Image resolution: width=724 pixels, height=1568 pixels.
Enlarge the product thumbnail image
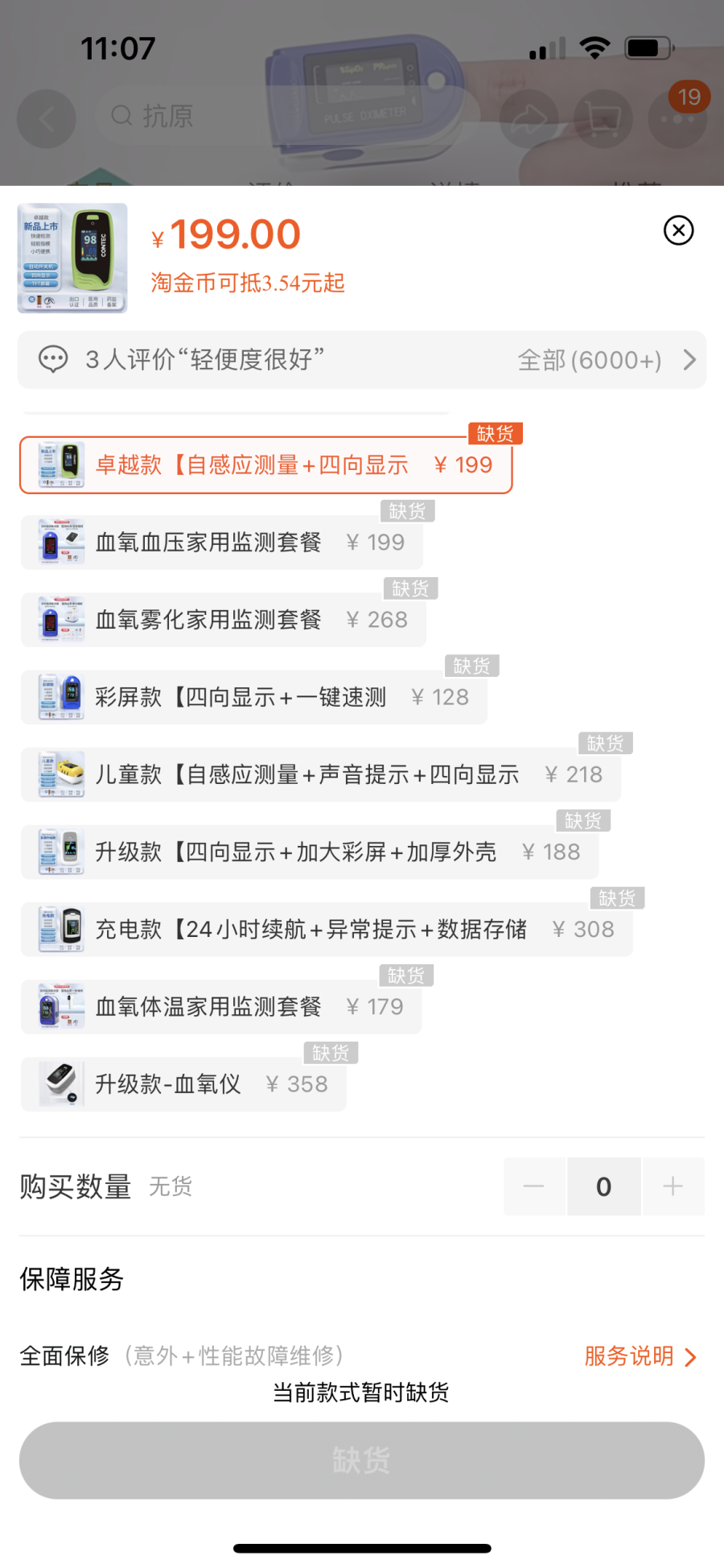point(72,258)
